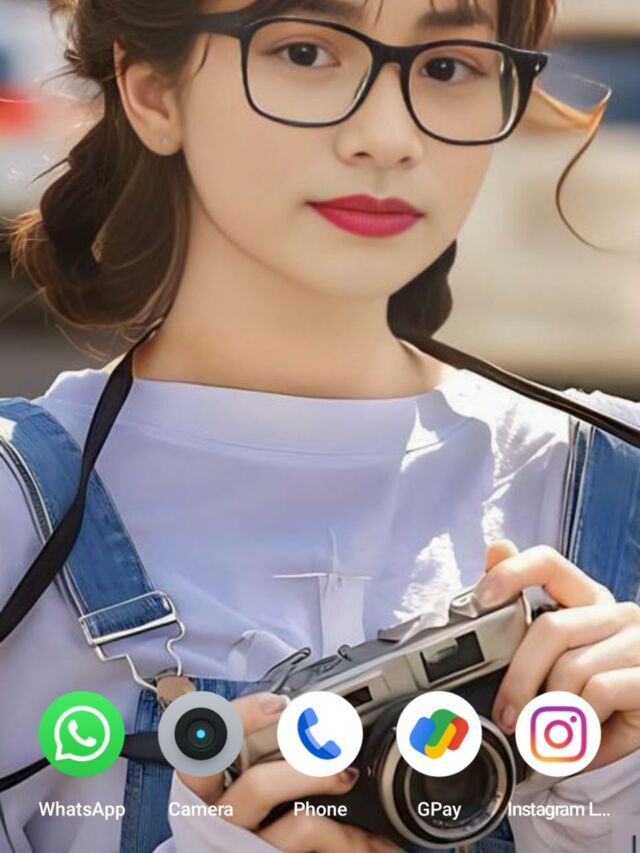Launch the Camera app

click(x=201, y=734)
